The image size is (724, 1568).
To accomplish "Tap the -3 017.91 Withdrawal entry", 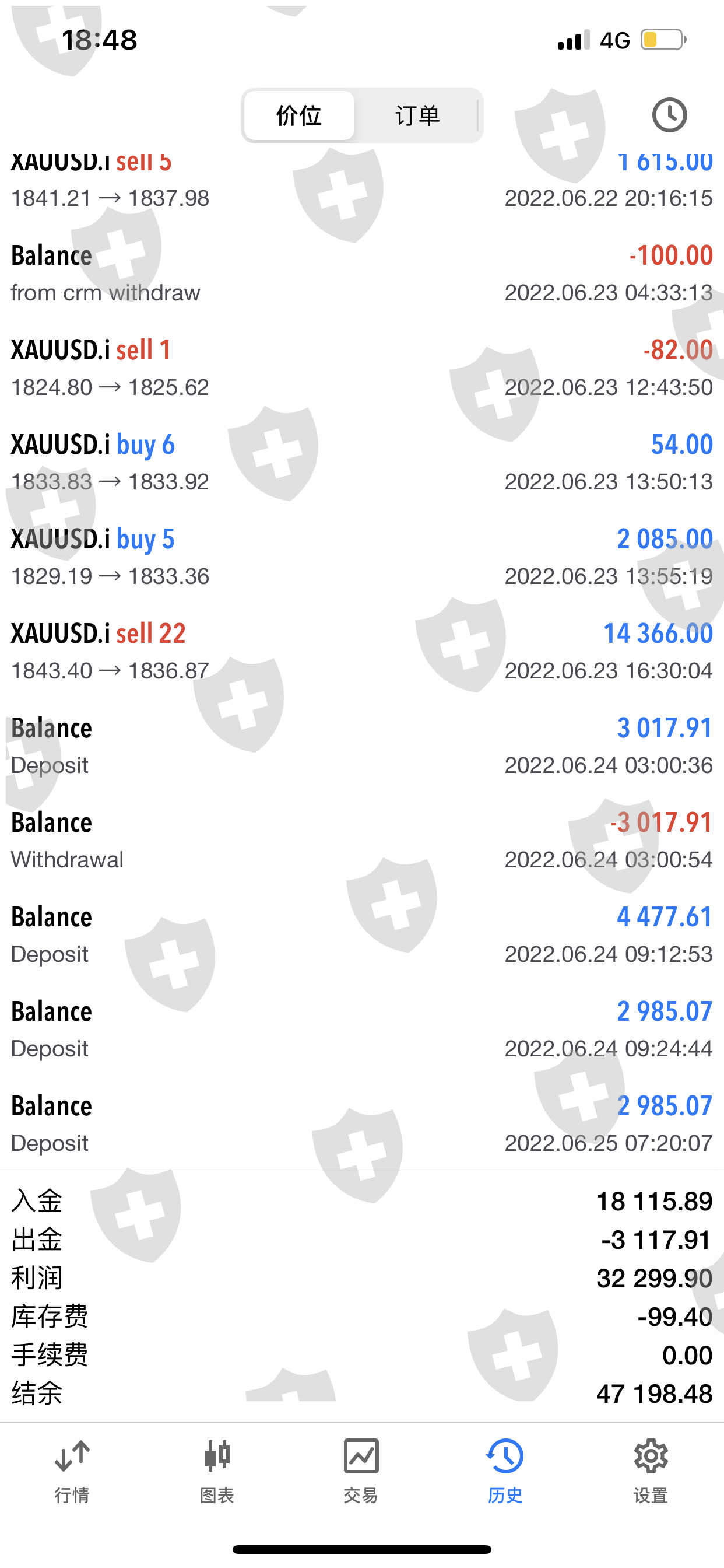I will coord(361,840).
